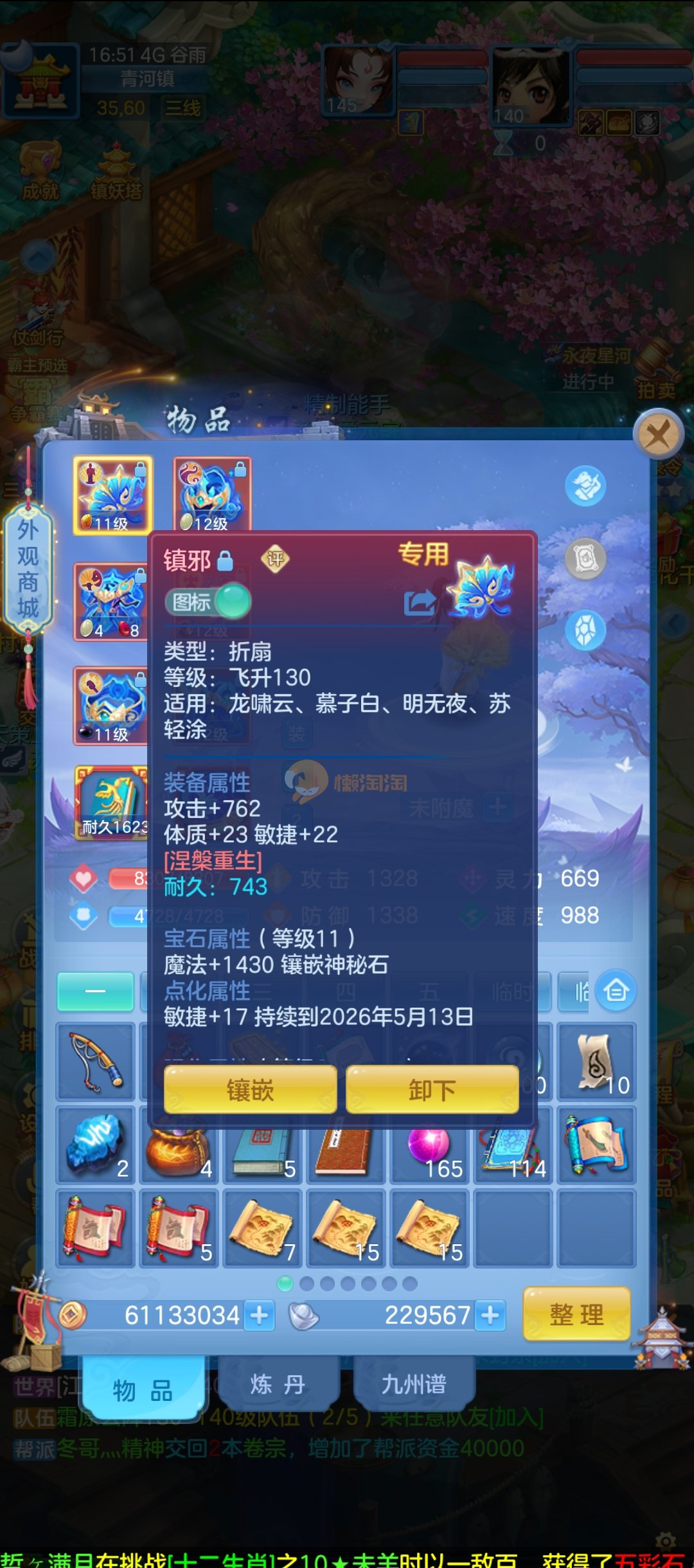
Task: Open the 外观商城 appearance shop
Action: click(28, 569)
